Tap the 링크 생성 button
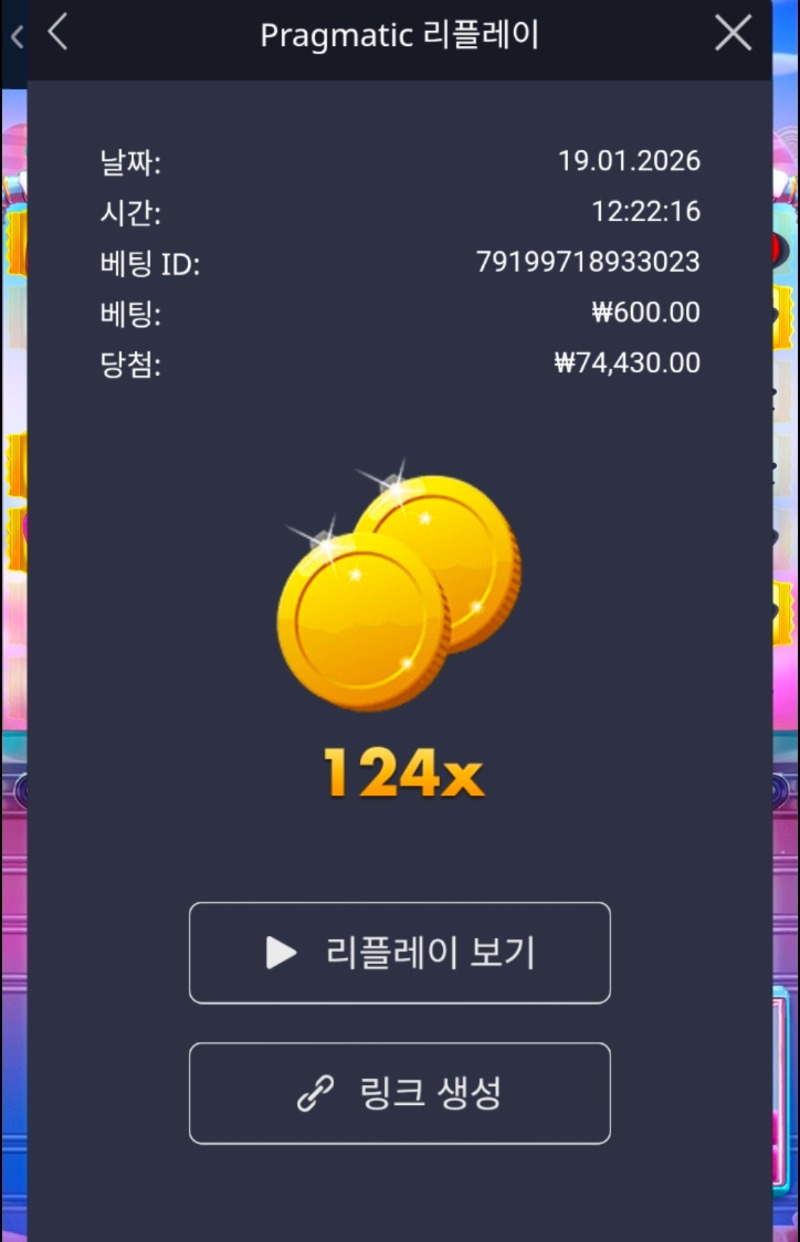This screenshot has width=800, height=1242. tap(399, 1093)
